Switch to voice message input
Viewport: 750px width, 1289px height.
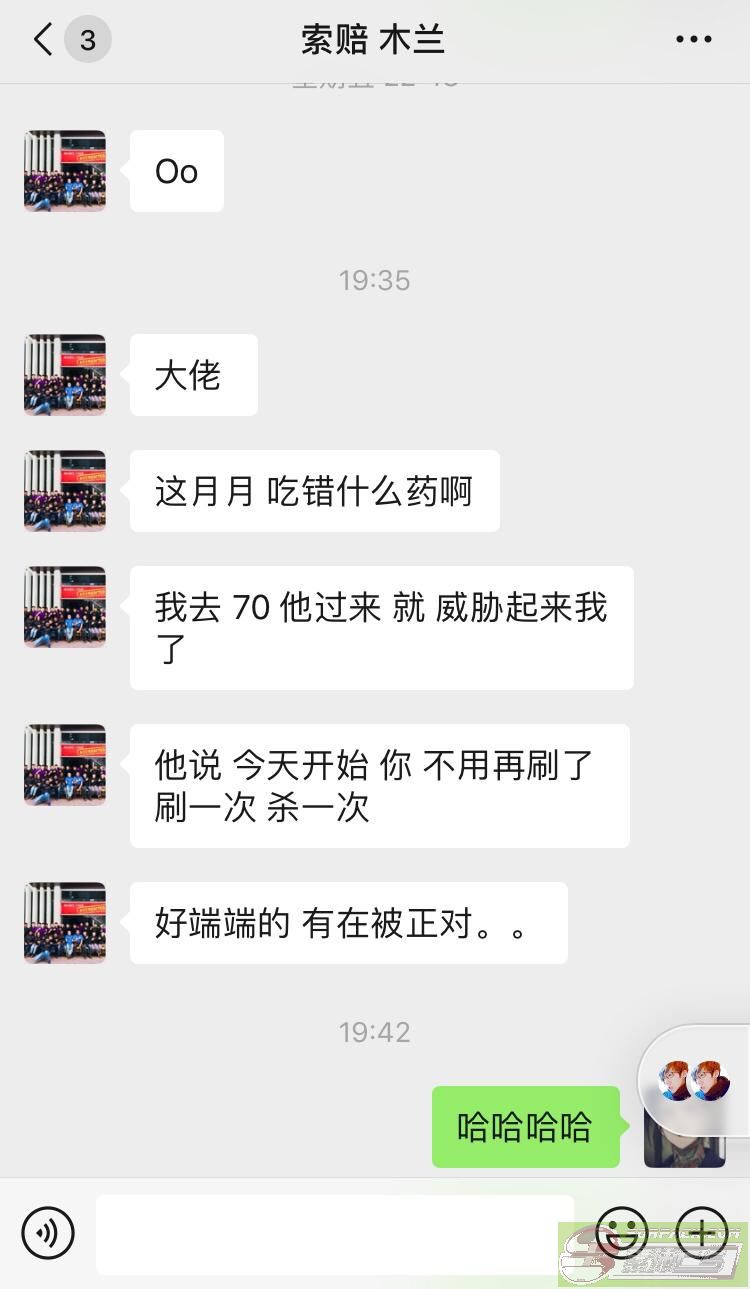[47, 1232]
